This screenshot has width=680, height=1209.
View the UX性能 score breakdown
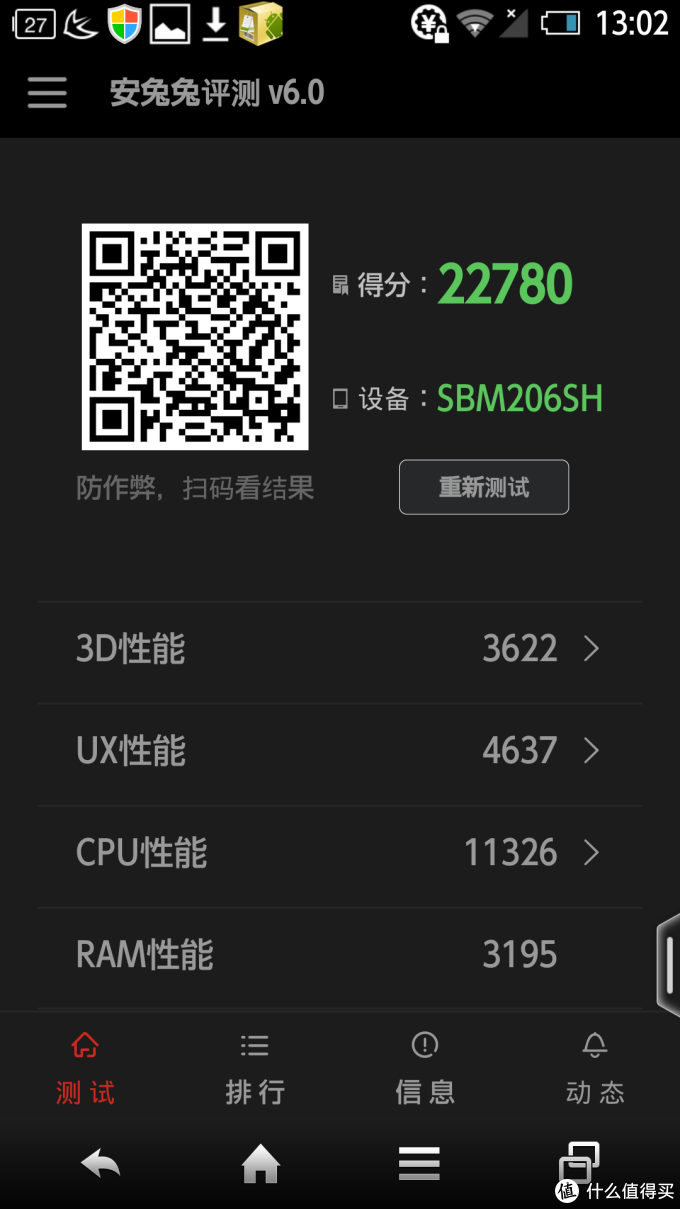coord(340,751)
